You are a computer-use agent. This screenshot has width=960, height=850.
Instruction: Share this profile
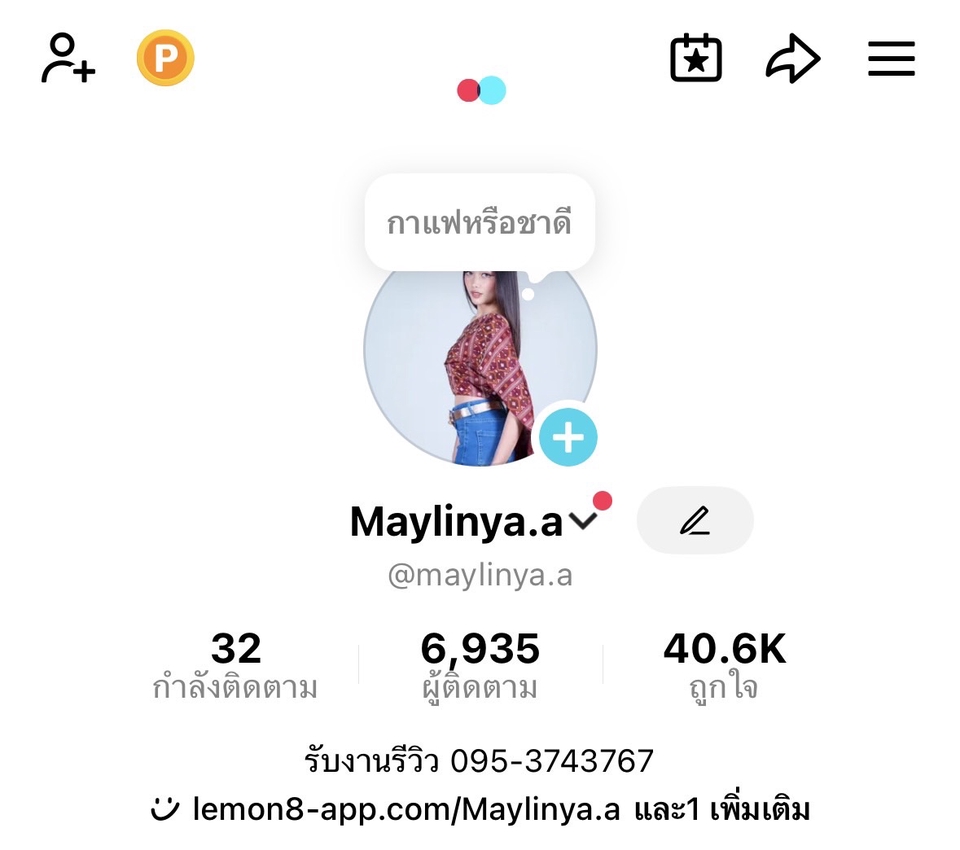793,60
